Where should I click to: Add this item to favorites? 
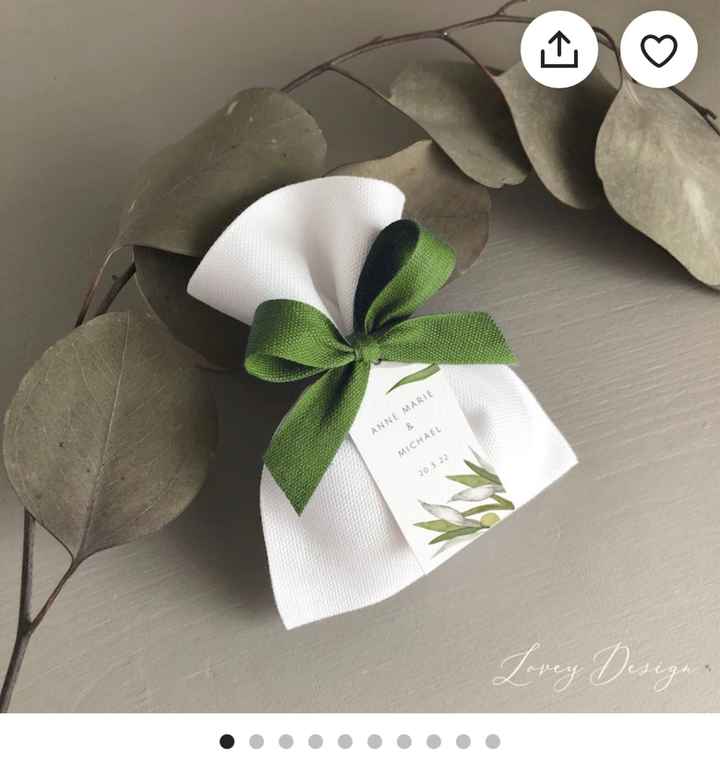pos(659,50)
